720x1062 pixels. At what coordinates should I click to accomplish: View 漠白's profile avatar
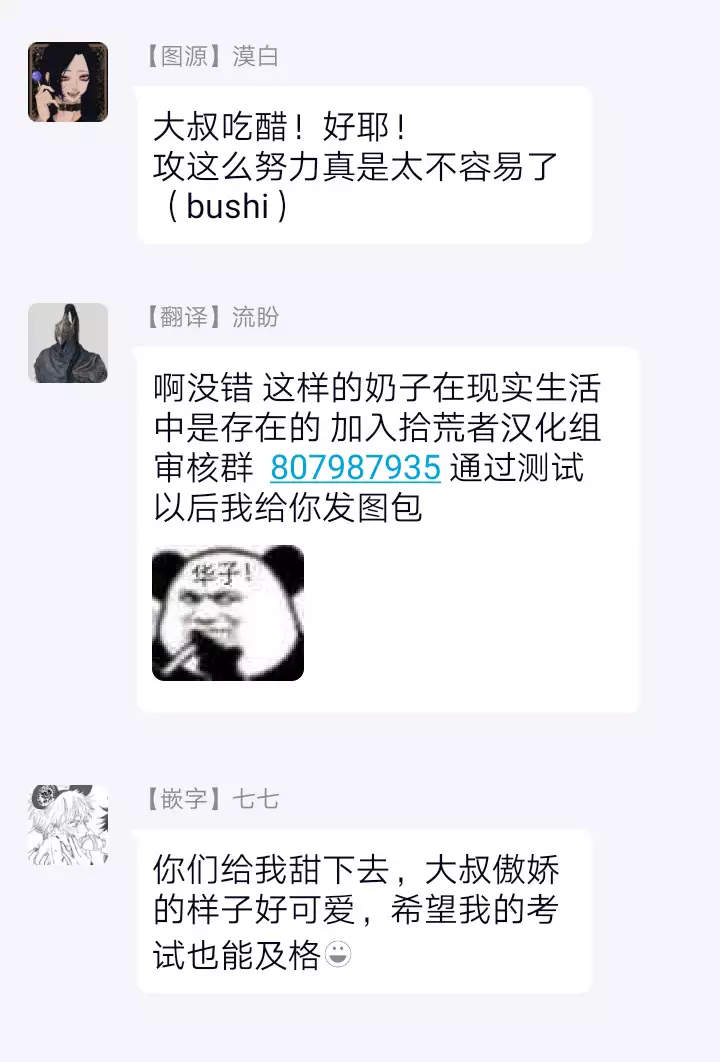click(68, 82)
